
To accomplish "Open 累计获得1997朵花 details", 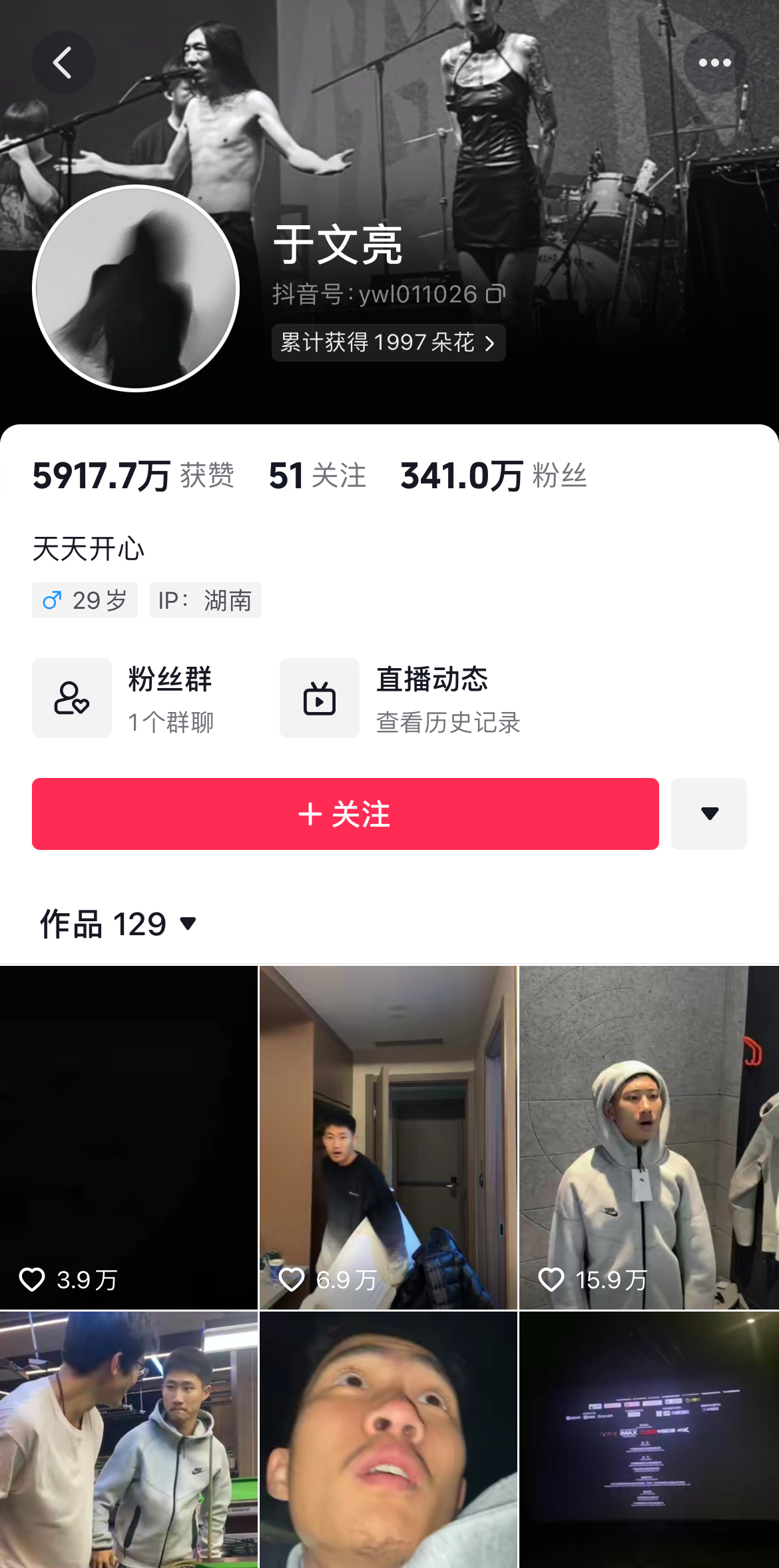I will (388, 342).
